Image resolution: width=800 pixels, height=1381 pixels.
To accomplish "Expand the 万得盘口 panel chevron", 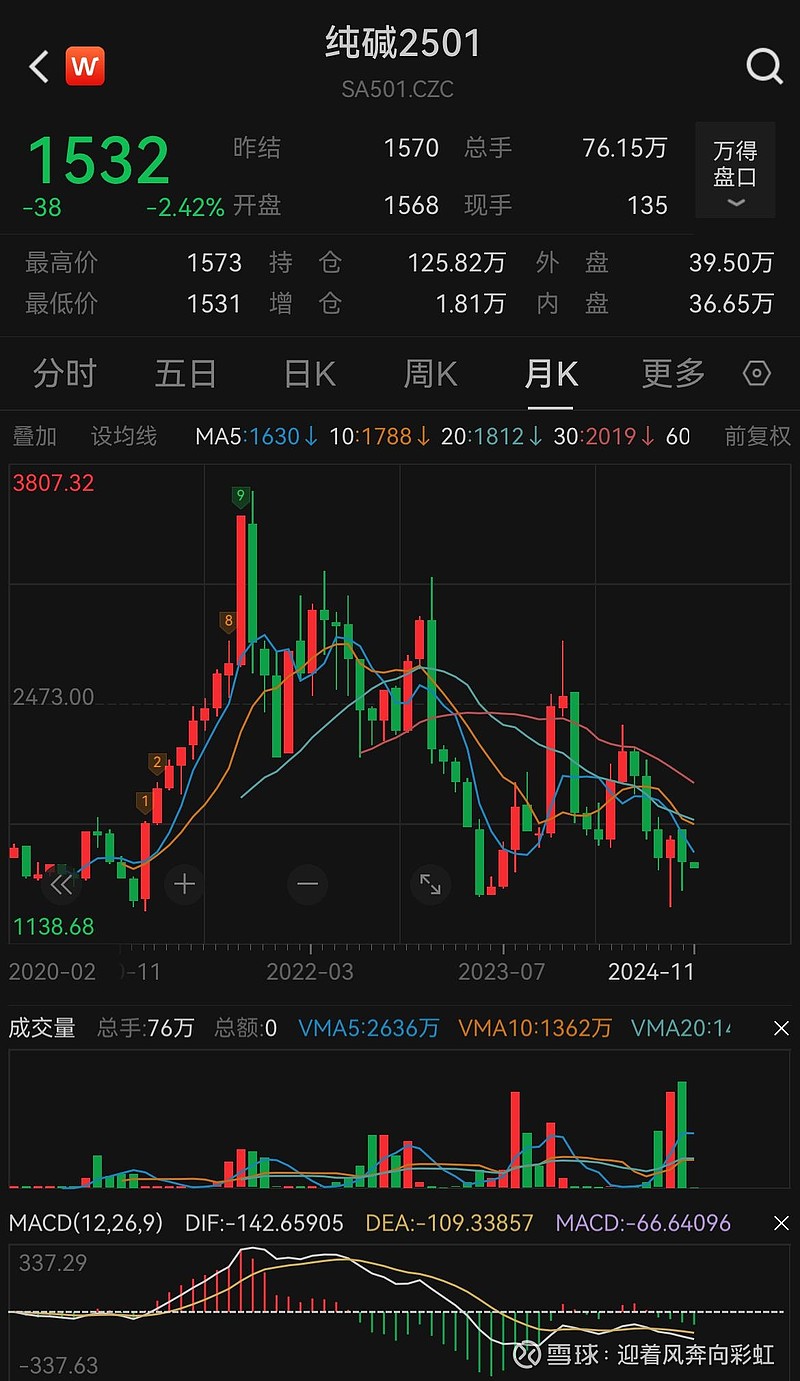I will [735, 203].
